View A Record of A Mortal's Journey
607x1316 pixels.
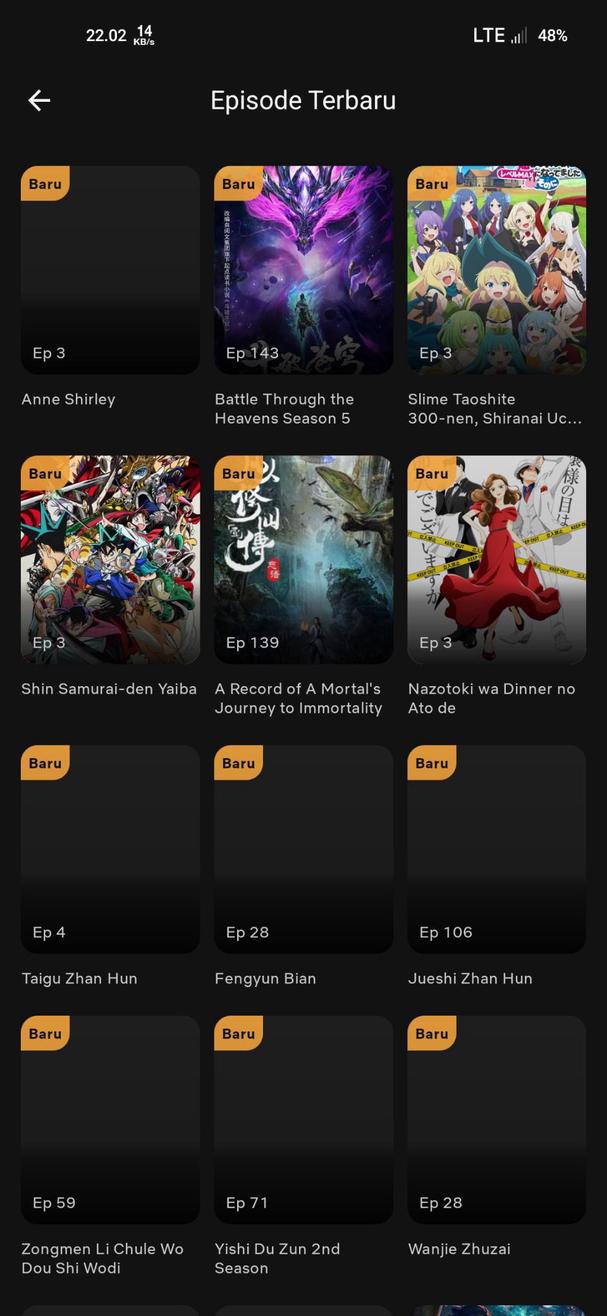pos(303,560)
